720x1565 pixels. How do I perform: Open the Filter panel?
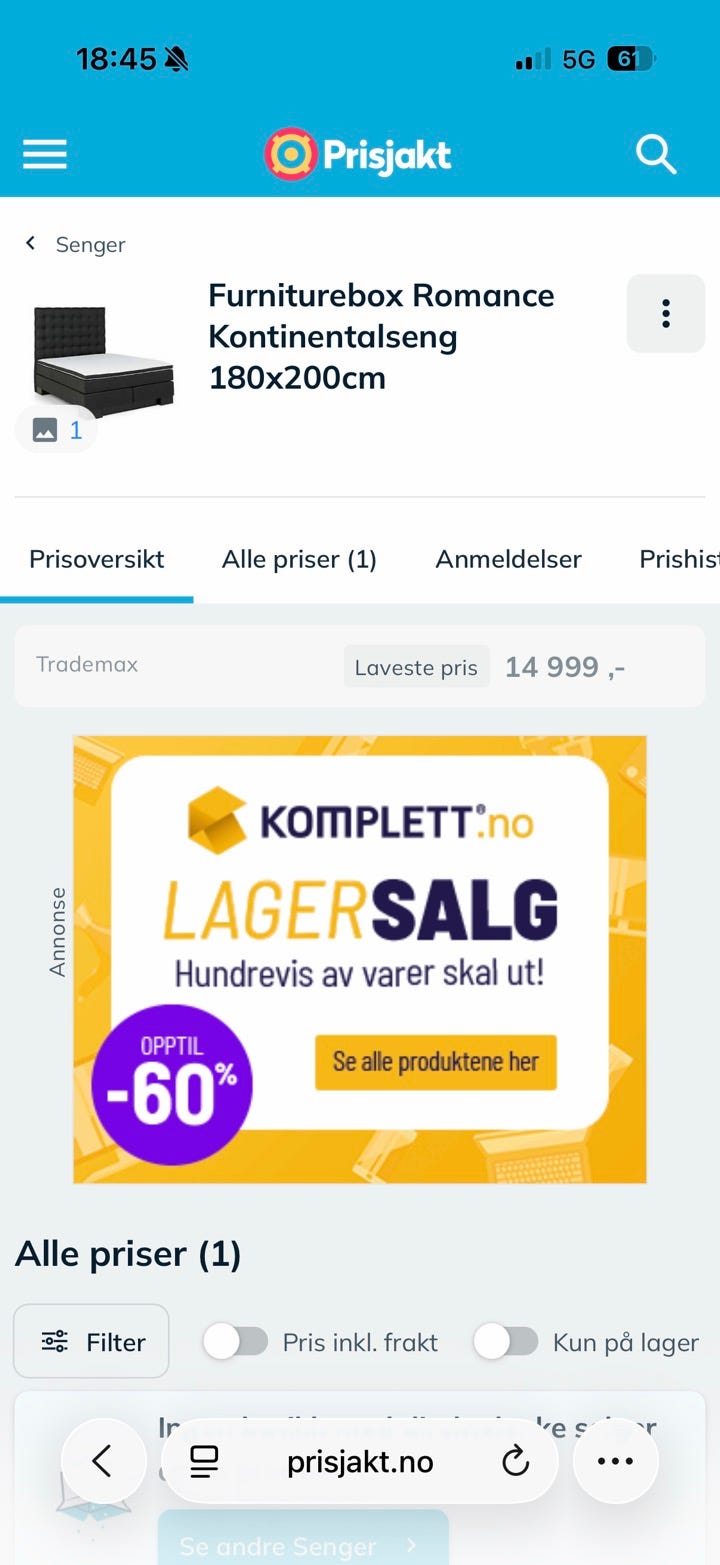pos(91,1341)
